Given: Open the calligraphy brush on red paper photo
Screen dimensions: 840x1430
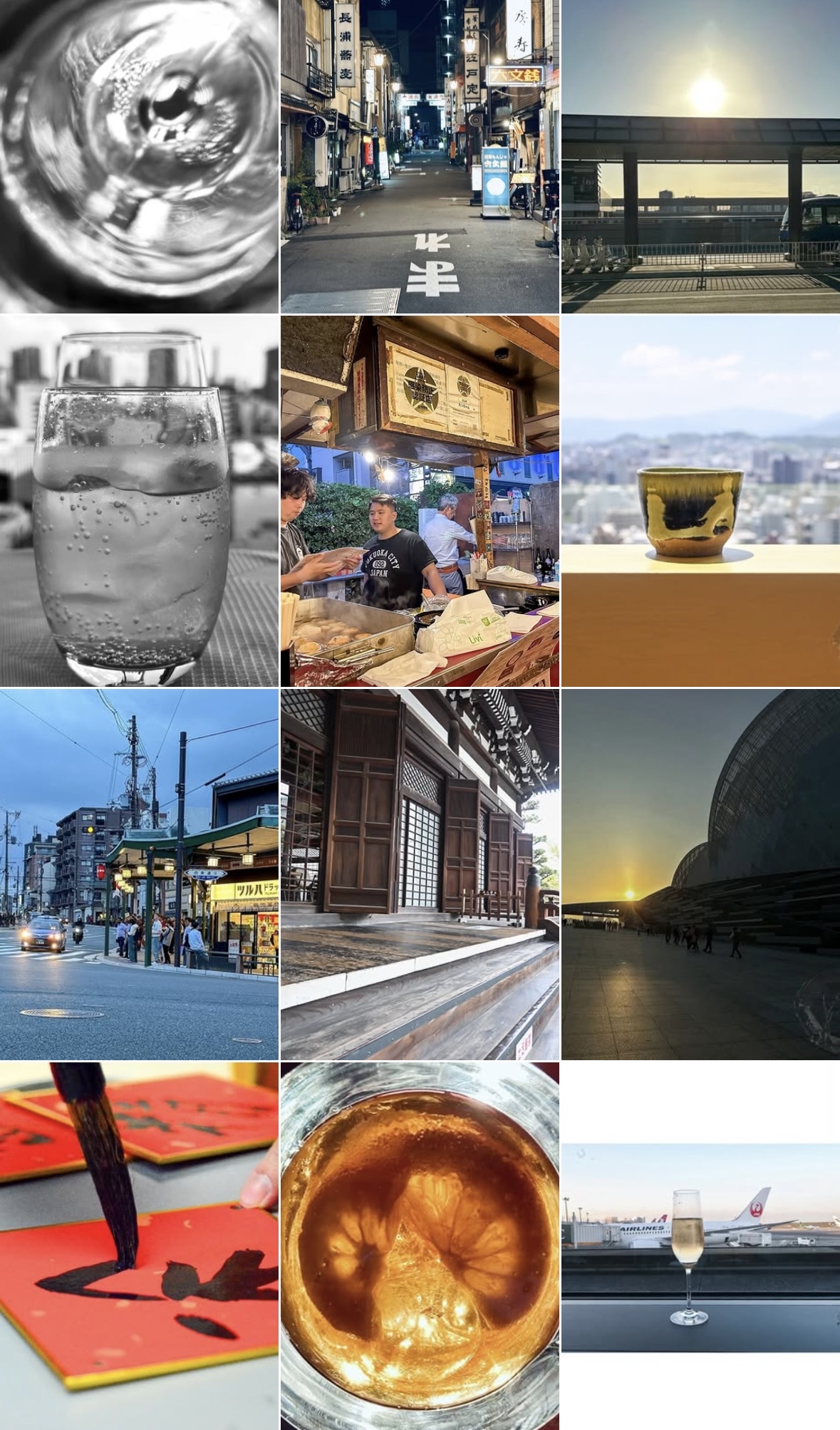Looking at the screenshot, I should 139,1245.
